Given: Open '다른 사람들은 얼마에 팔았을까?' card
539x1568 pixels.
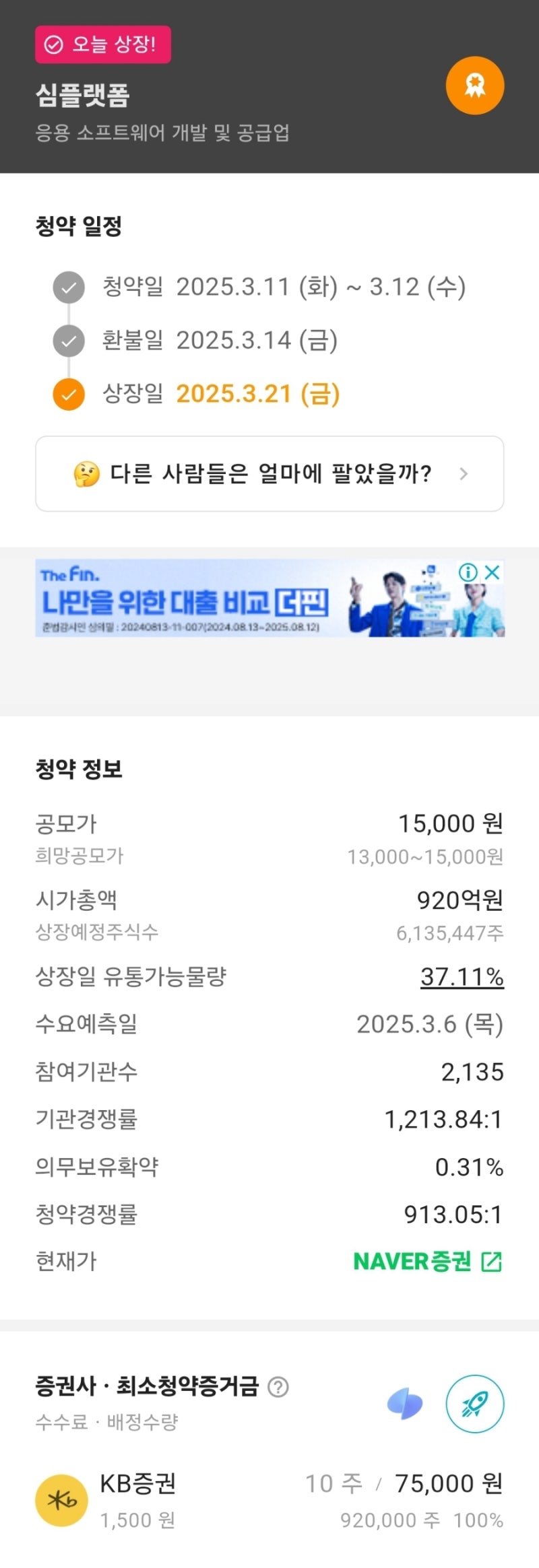Looking at the screenshot, I should (269, 473).
